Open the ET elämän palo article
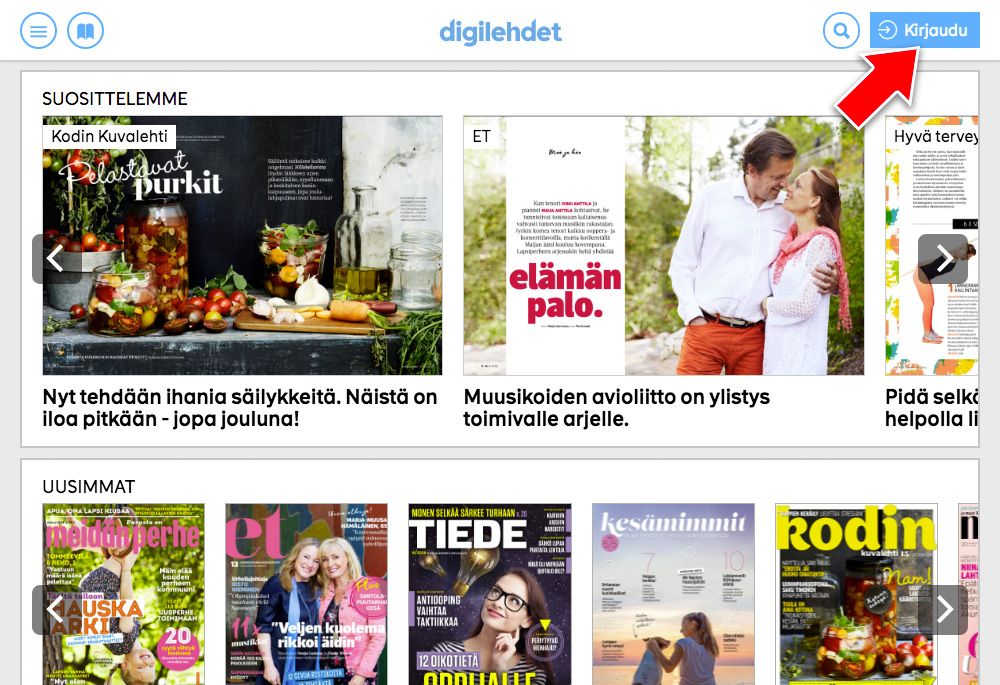1000x685 pixels. pyautogui.click(x=663, y=246)
